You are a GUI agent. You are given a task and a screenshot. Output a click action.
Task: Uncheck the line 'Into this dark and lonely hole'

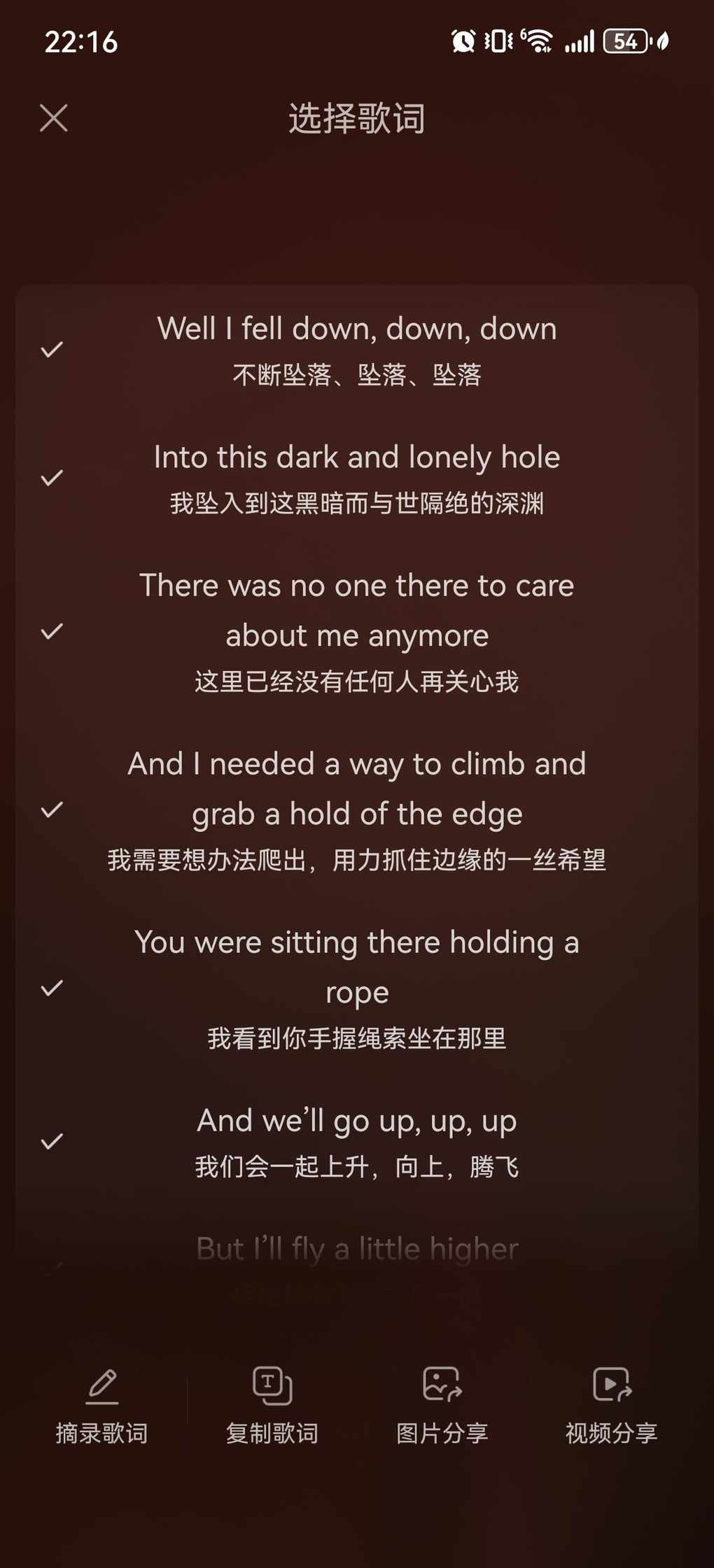pyautogui.click(x=52, y=478)
